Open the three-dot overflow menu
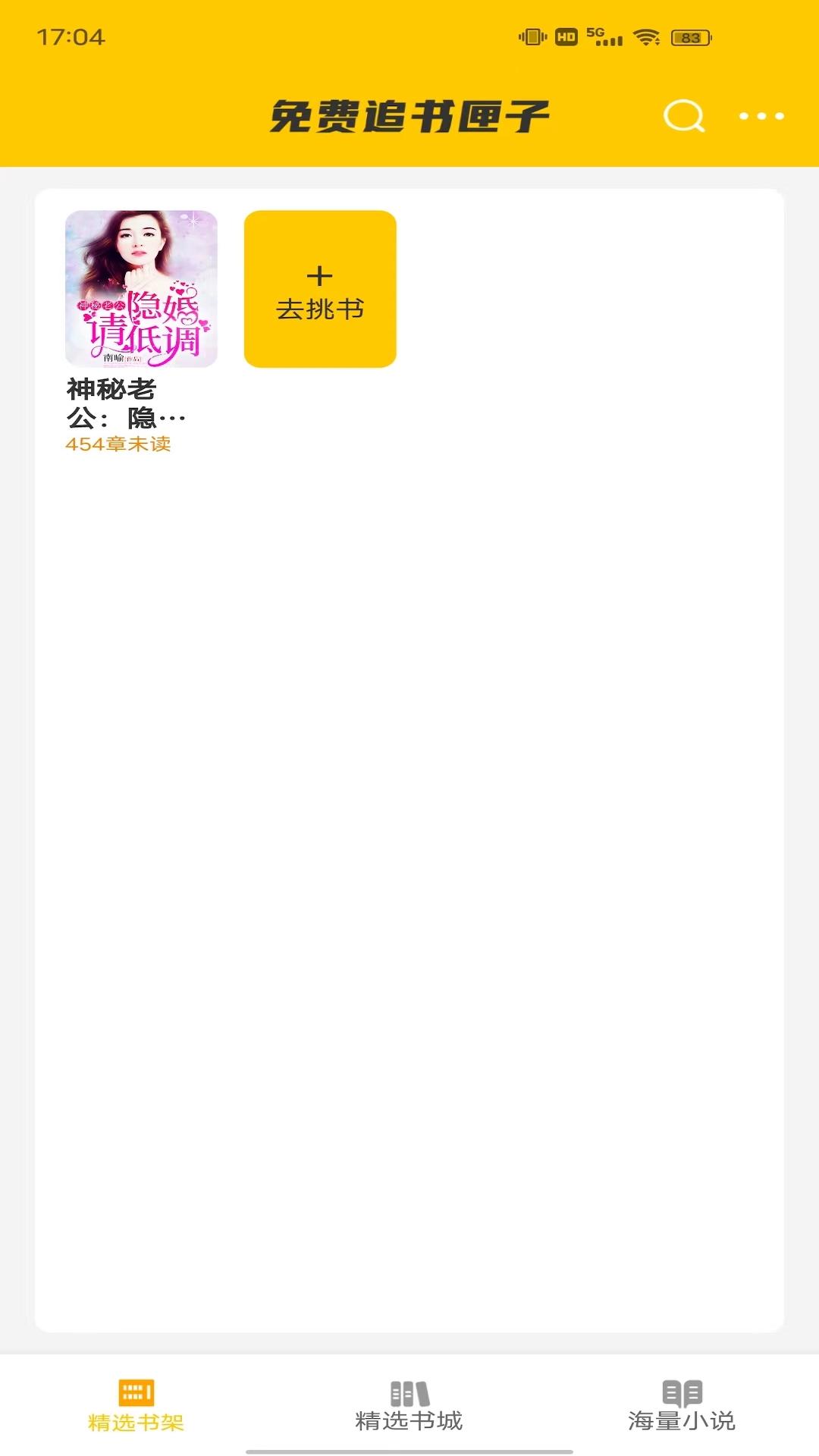This screenshot has height=1456, width=819. pos(761,116)
